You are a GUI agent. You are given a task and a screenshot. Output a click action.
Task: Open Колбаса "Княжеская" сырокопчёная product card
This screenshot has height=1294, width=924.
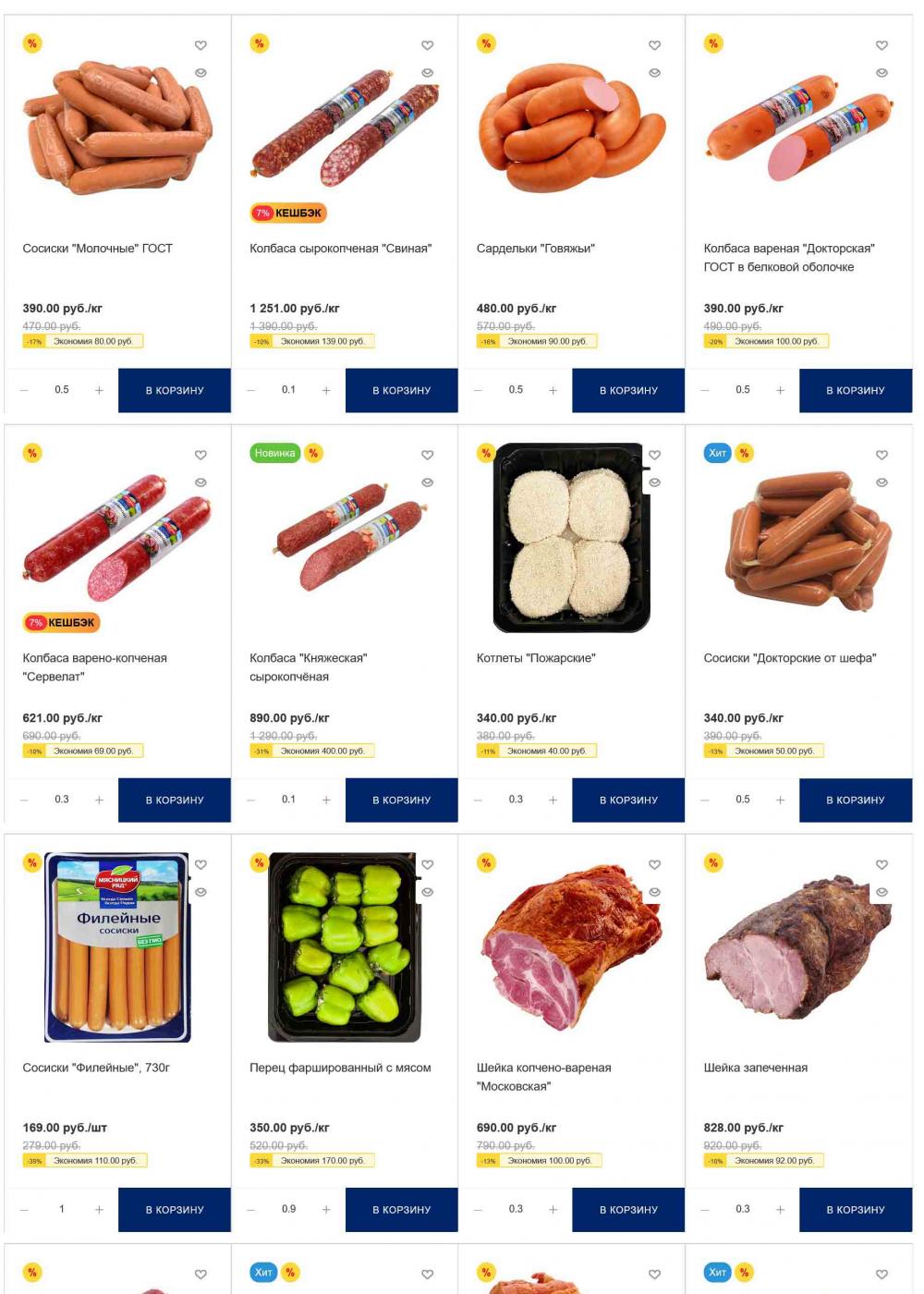(x=308, y=658)
